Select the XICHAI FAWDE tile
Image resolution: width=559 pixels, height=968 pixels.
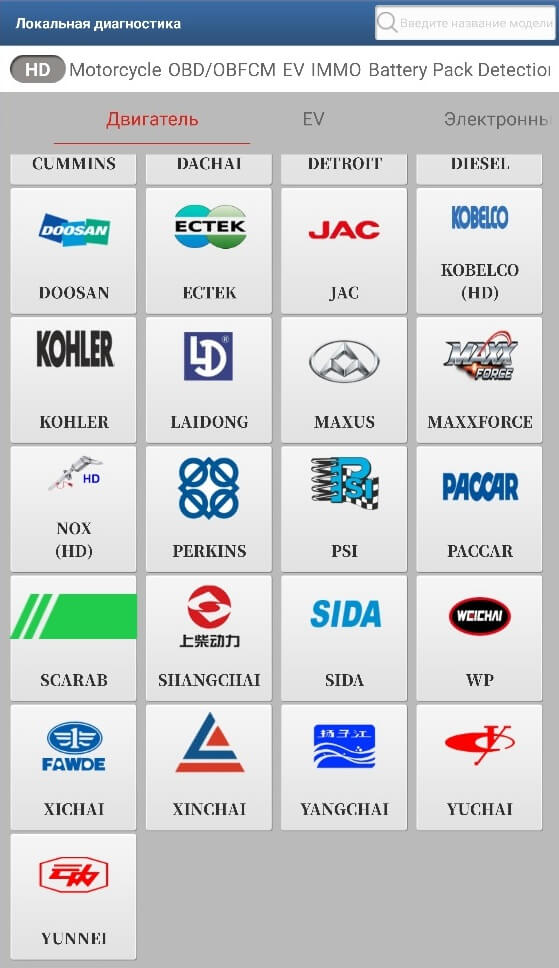(x=74, y=767)
